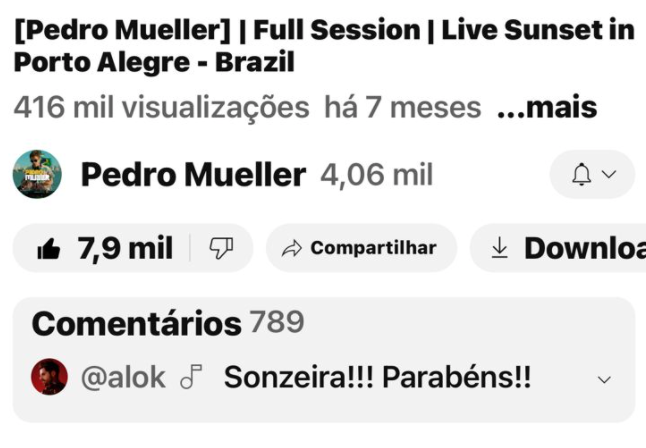This screenshot has height=448, width=646.
Task: Open the subscription notifications bell dropdown
Action: (x=592, y=175)
